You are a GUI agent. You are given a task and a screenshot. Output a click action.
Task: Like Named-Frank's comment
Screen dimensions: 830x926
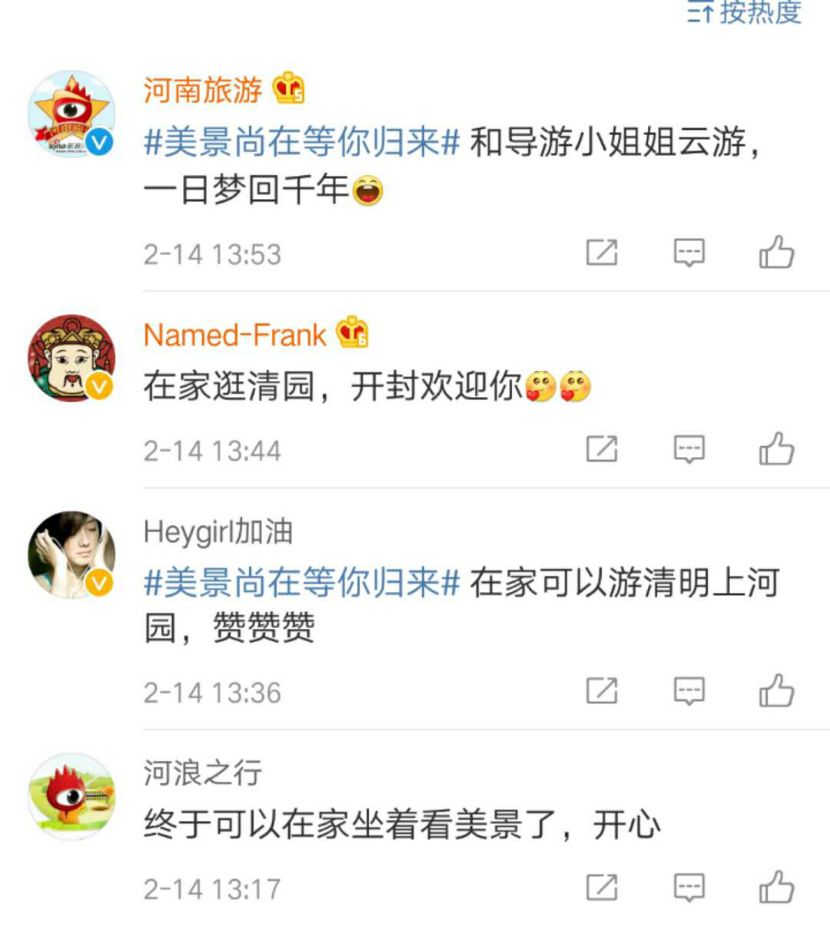coord(776,450)
